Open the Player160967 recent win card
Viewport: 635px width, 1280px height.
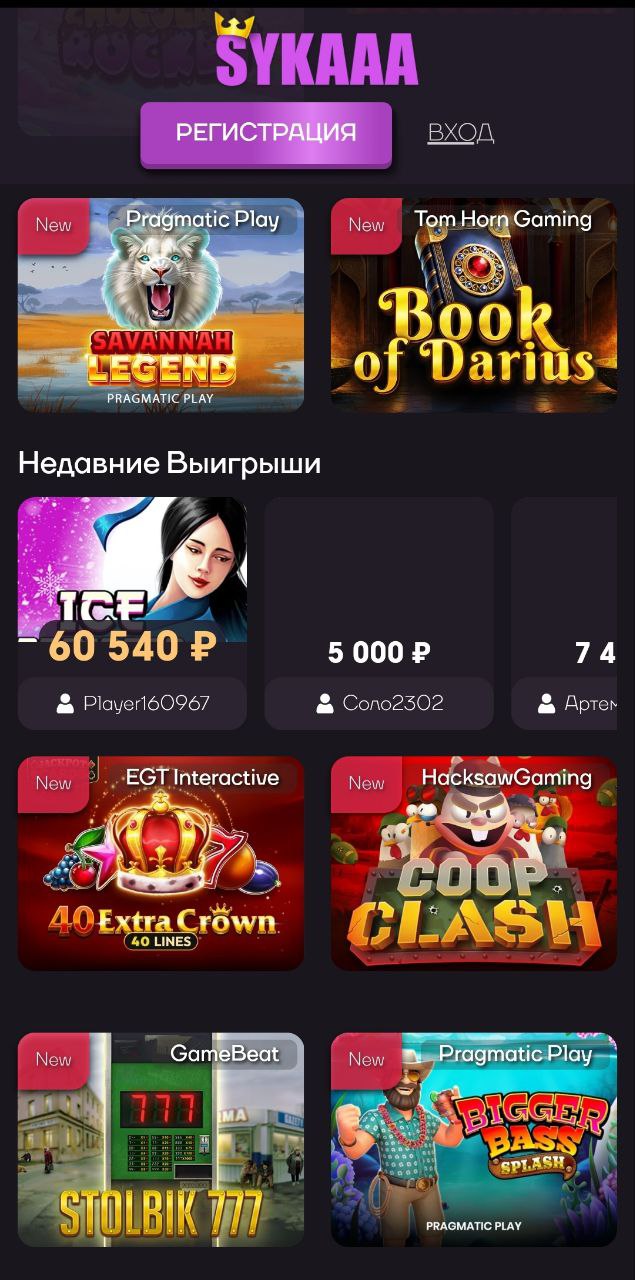[x=132, y=613]
